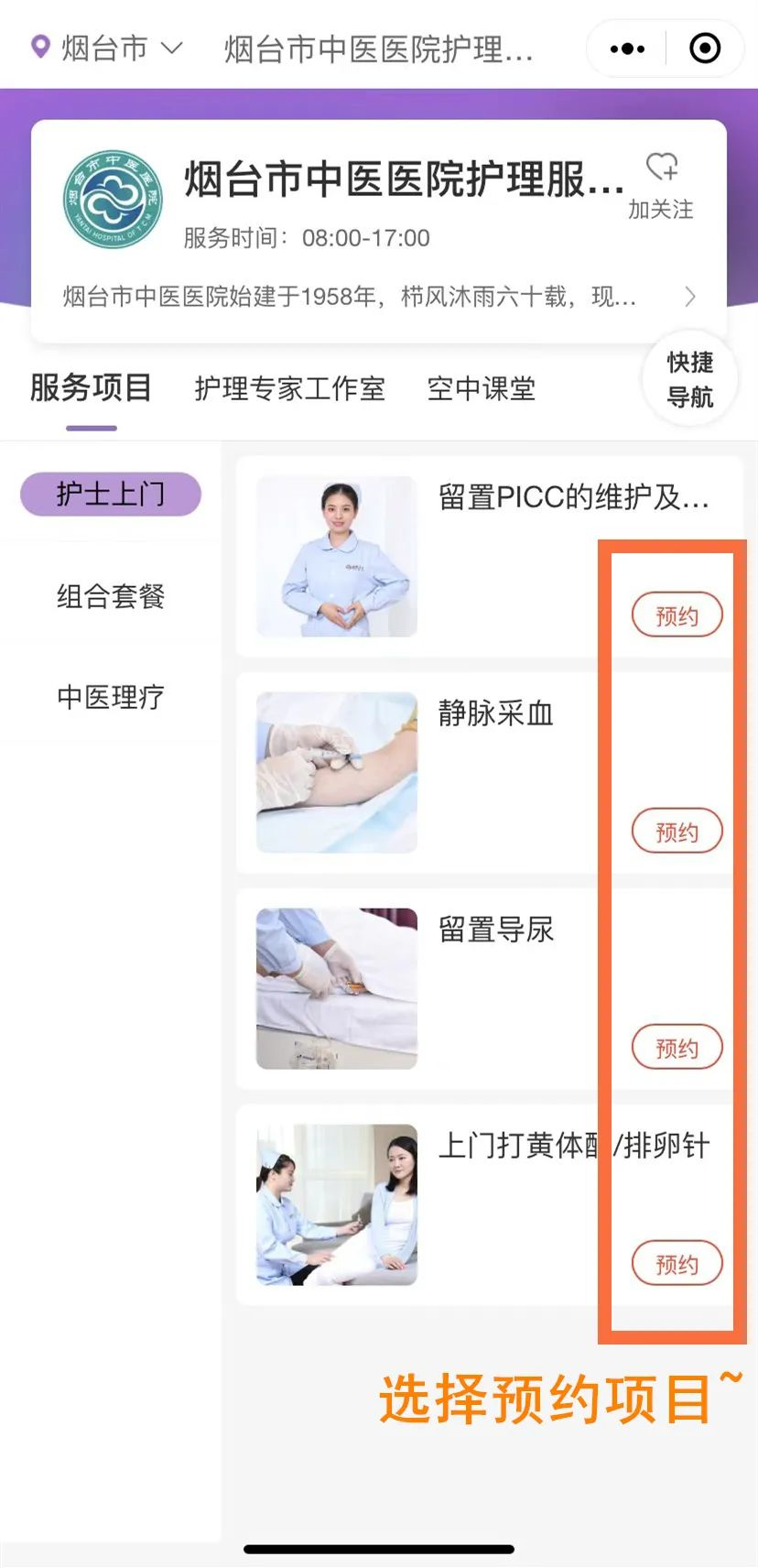
Task: Open 快捷导航 quick navigation
Action: pyautogui.click(x=689, y=380)
